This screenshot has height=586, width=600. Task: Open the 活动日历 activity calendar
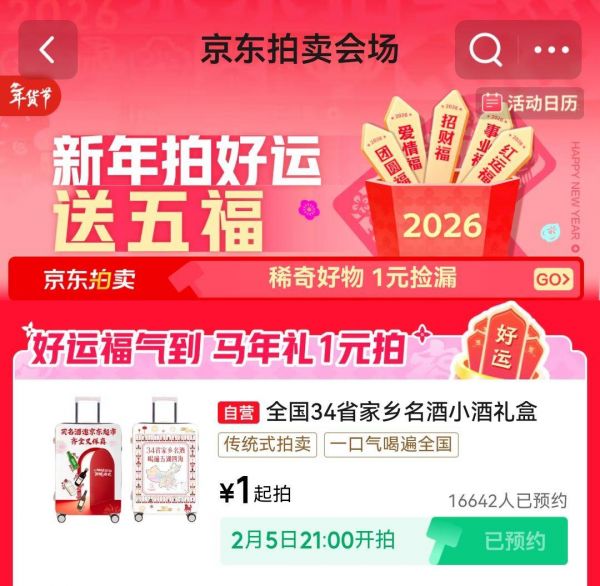click(x=530, y=103)
